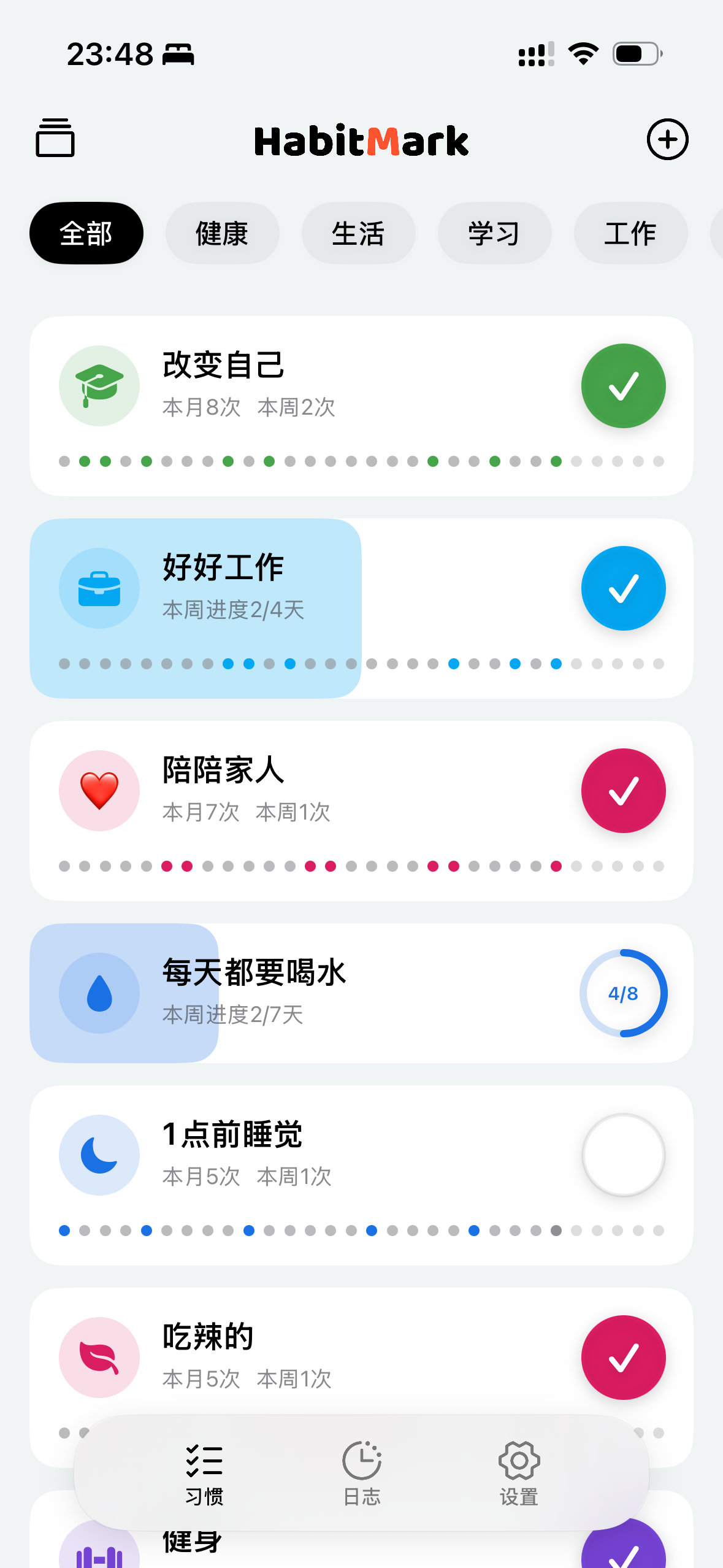Click the heart icon on 陪陪家人
This screenshot has height=1568, width=723.
coord(99,791)
